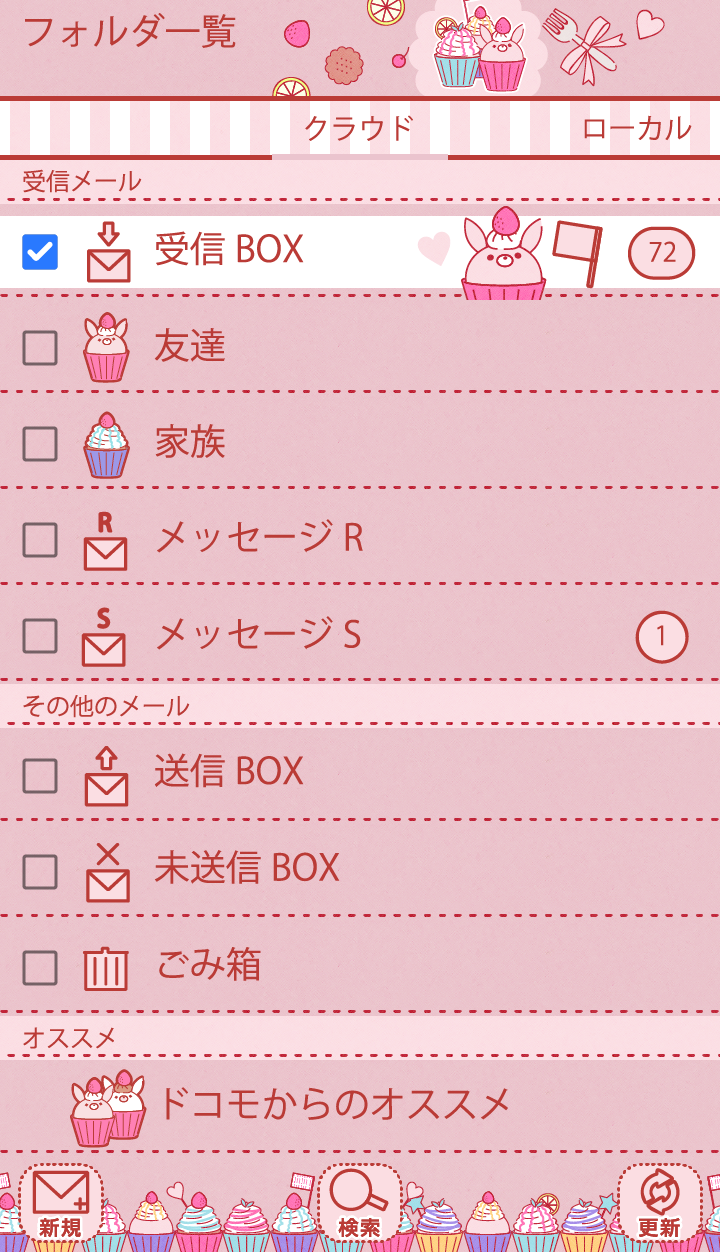Switch to the クラウド tab
This screenshot has width=720, height=1252.
click(x=358, y=128)
